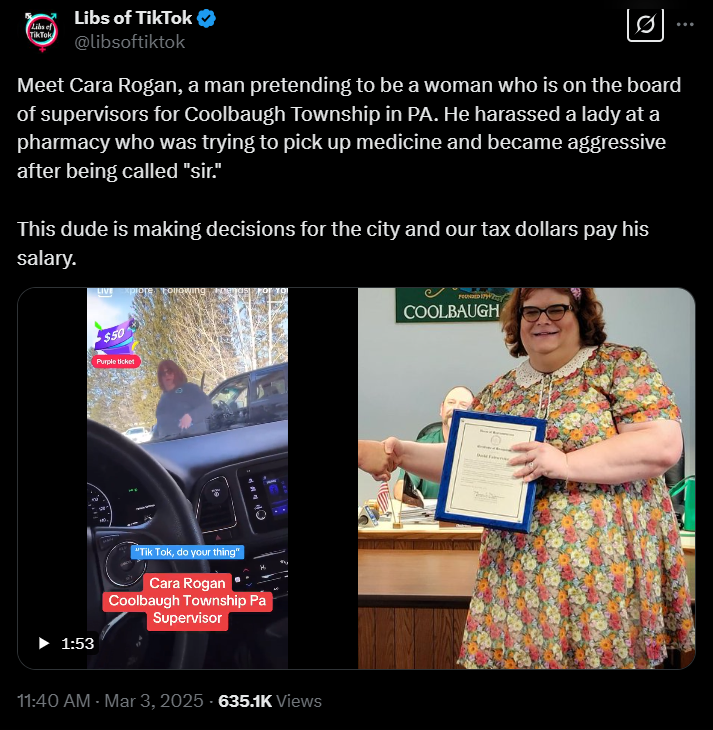713x730 pixels.
Task: Tap the @libsoftiktok handle
Action: (x=129, y=42)
